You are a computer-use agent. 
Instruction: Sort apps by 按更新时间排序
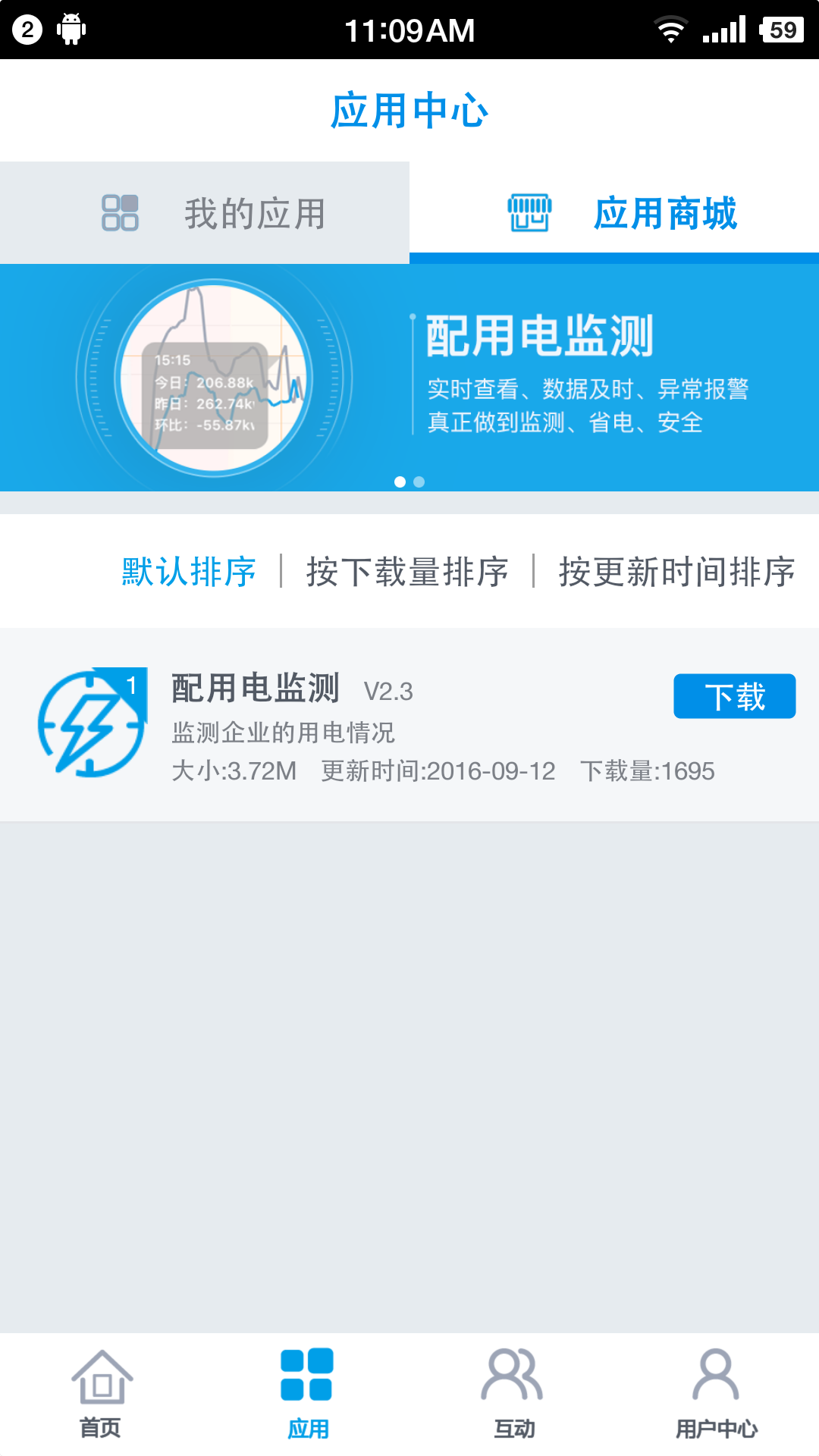click(x=676, y=572)
